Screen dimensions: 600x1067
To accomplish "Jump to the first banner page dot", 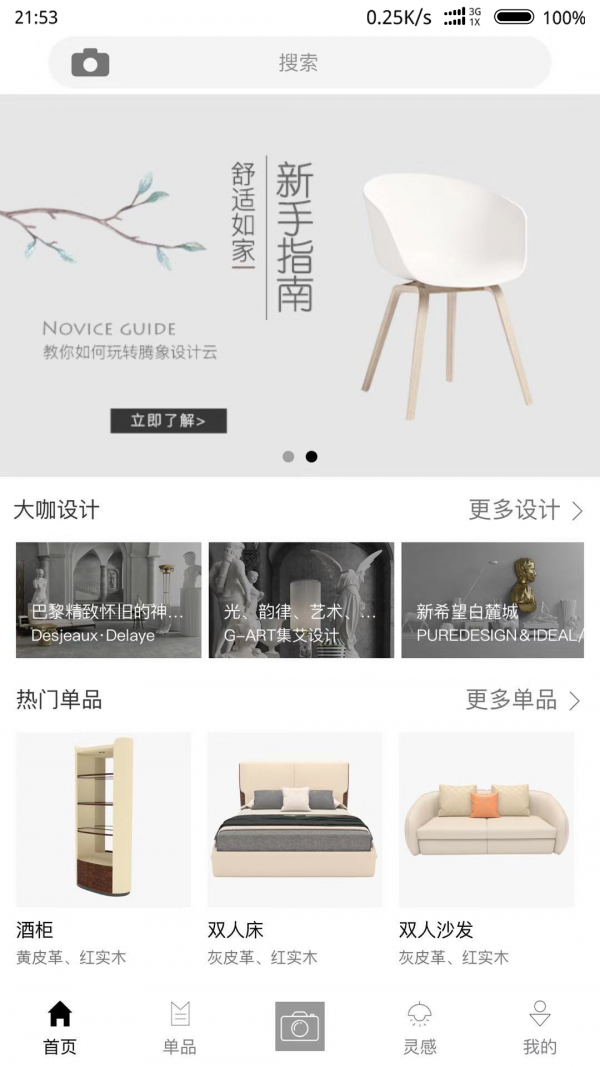I will [288, 457].
